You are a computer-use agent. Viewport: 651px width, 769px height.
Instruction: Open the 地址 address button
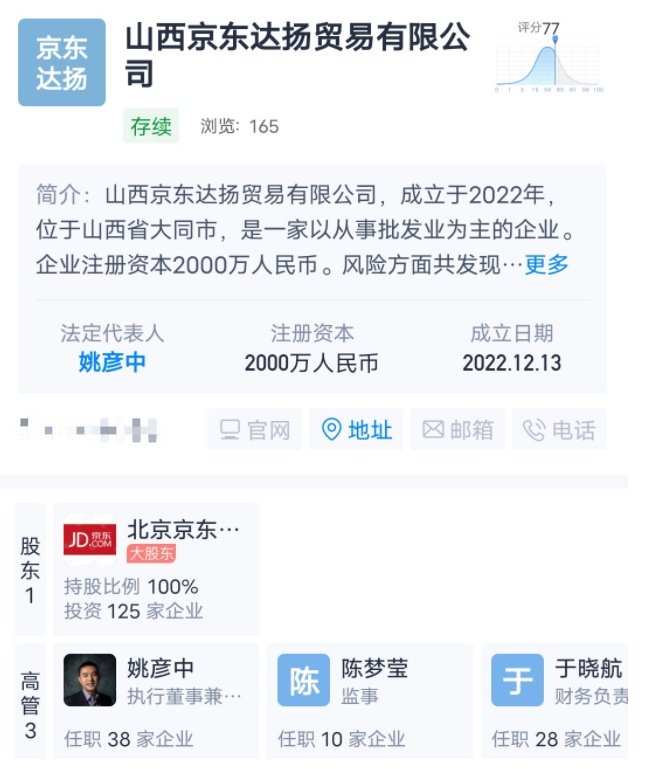pyautogui.click(x=357, y=430)
